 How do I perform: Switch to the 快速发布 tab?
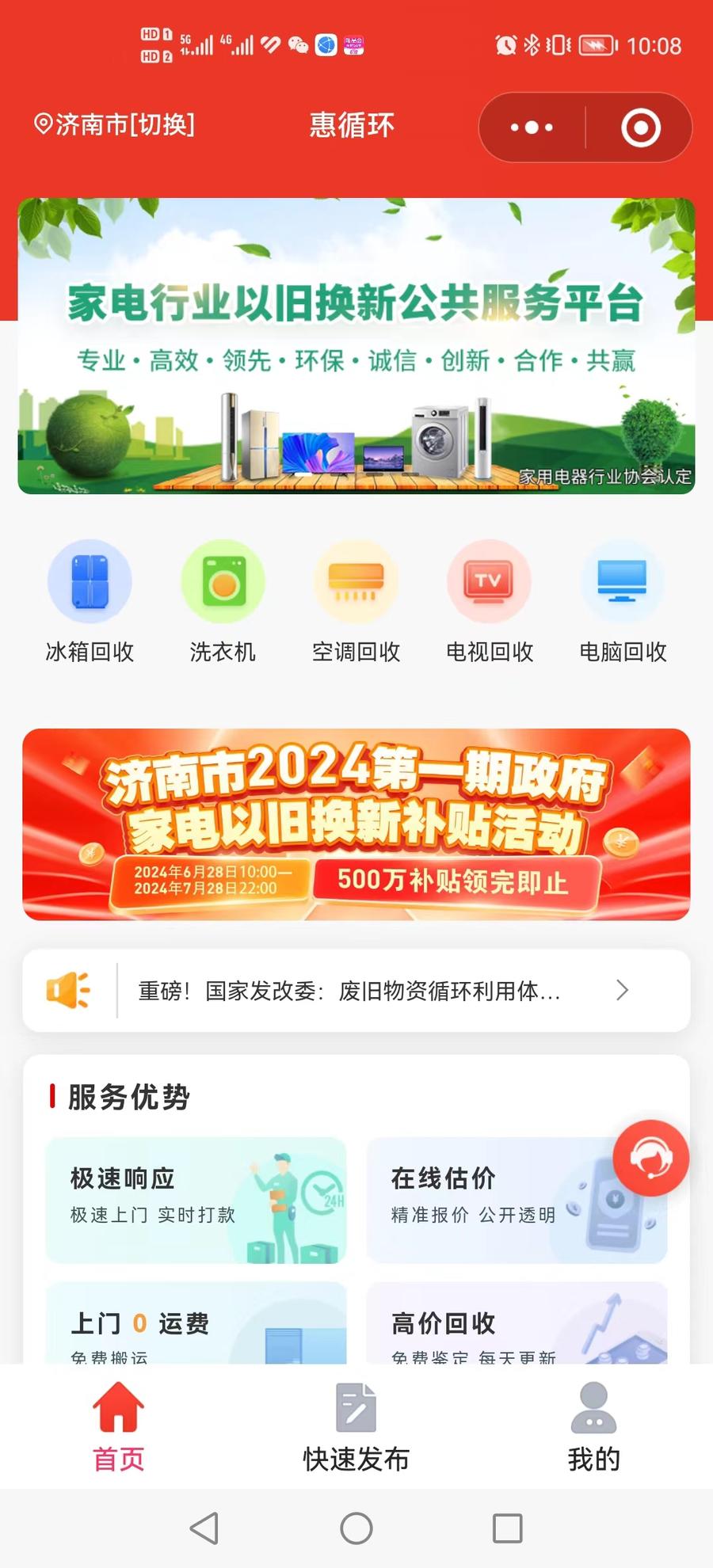(356, 1427)
